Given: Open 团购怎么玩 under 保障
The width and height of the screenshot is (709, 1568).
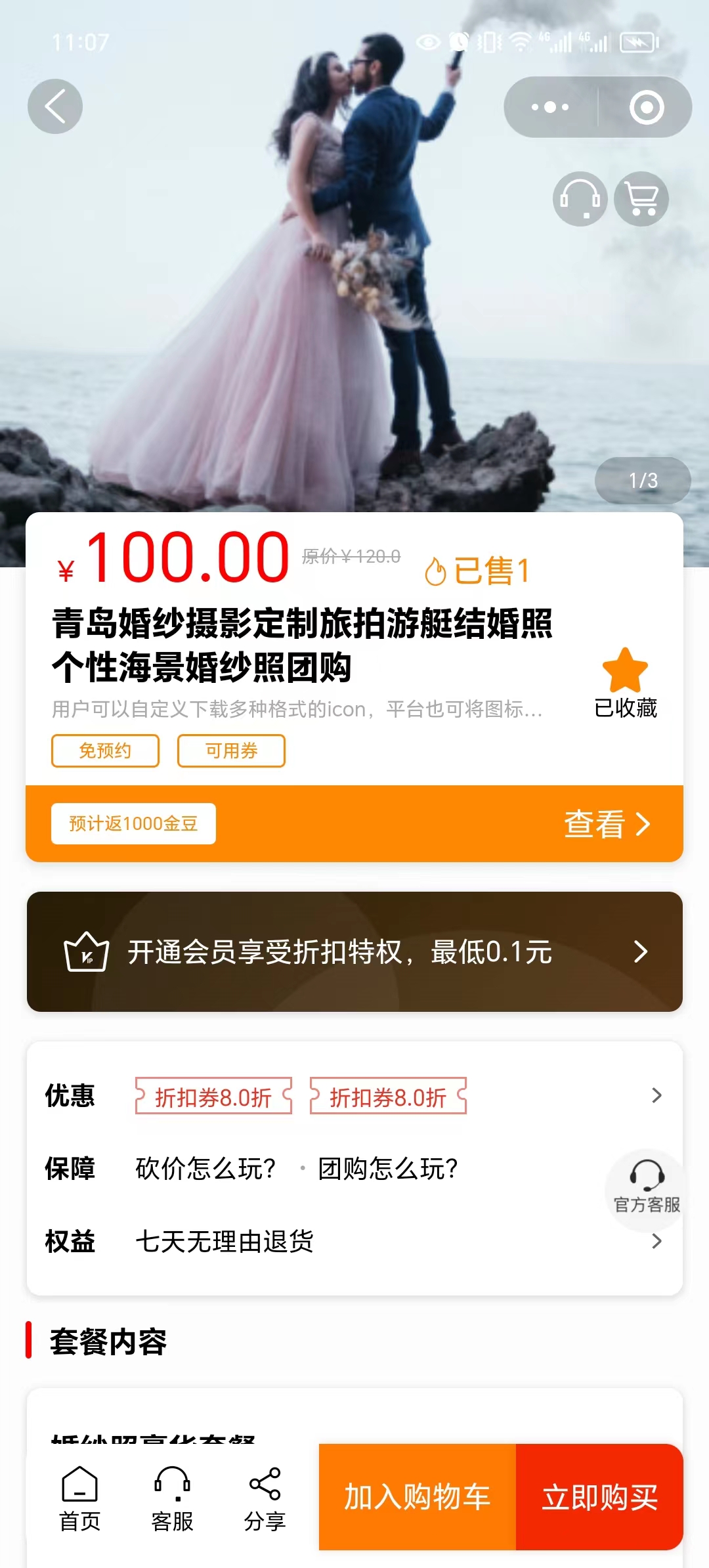Looking at the screenshot, I should click(389, 1168).
